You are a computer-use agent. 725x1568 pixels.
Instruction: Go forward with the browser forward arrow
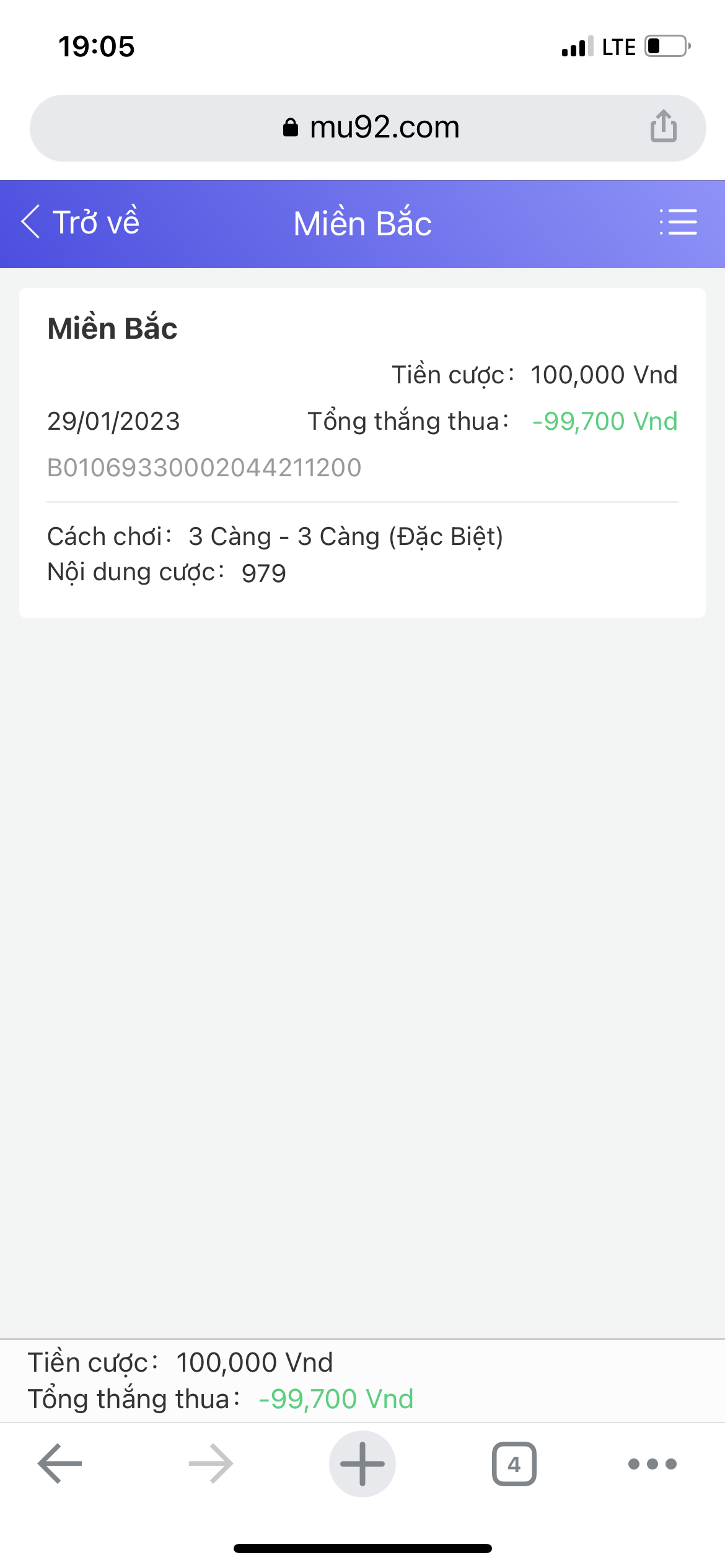(211, 1464)
